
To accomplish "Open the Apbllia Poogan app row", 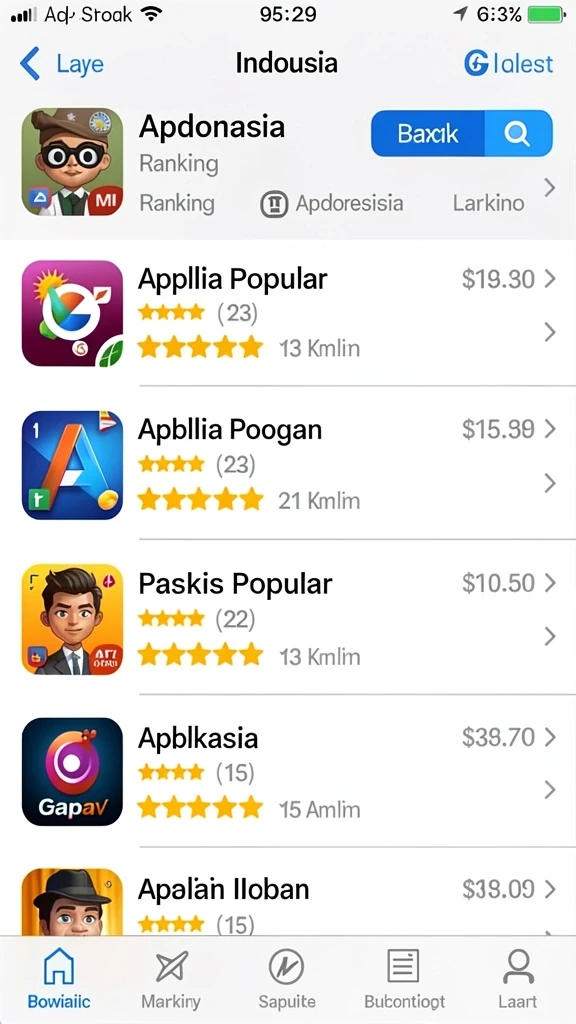I will pyautogui.click(x=288, y=464).
